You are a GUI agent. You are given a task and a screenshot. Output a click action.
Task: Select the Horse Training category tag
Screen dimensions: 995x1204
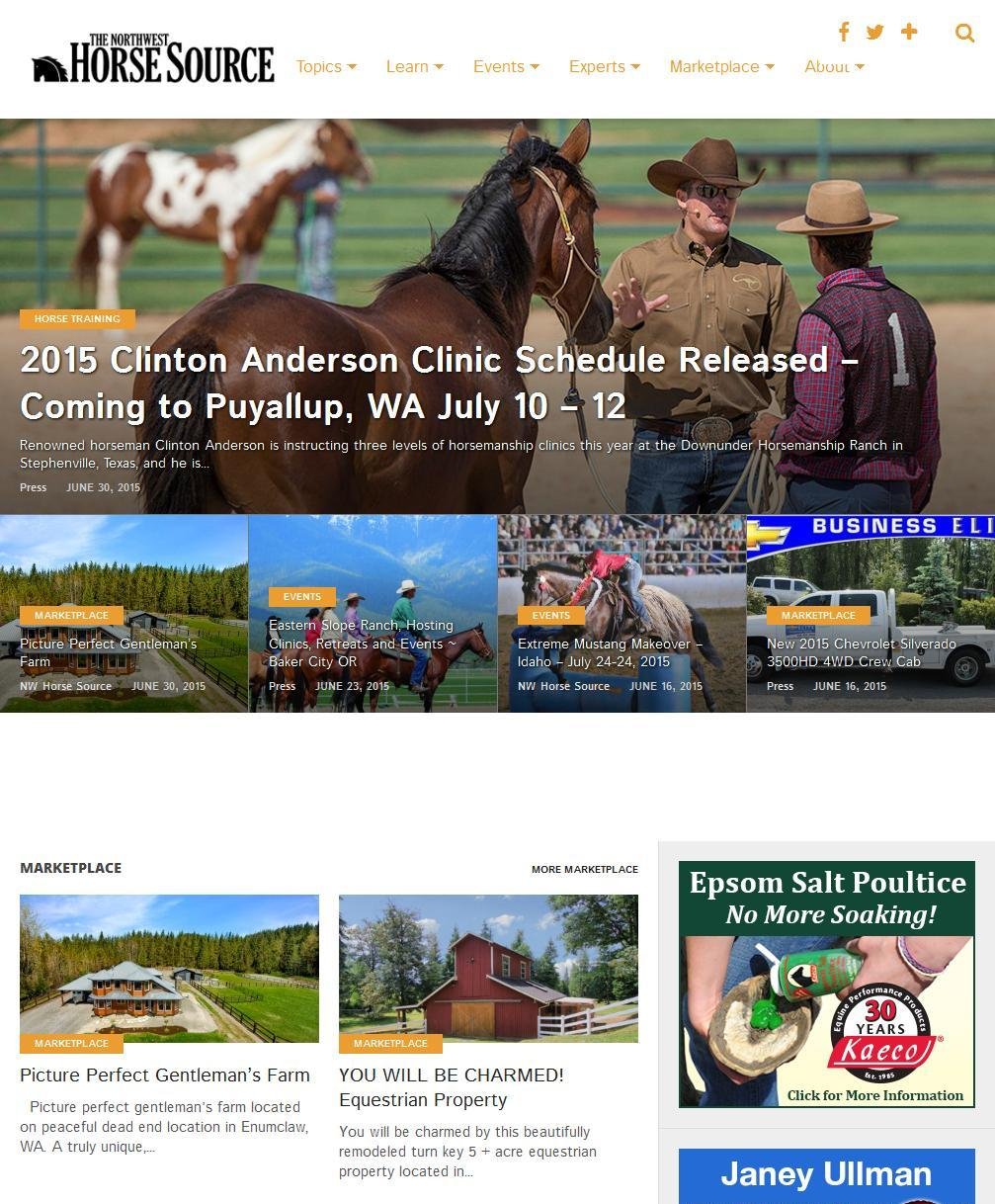77,319
